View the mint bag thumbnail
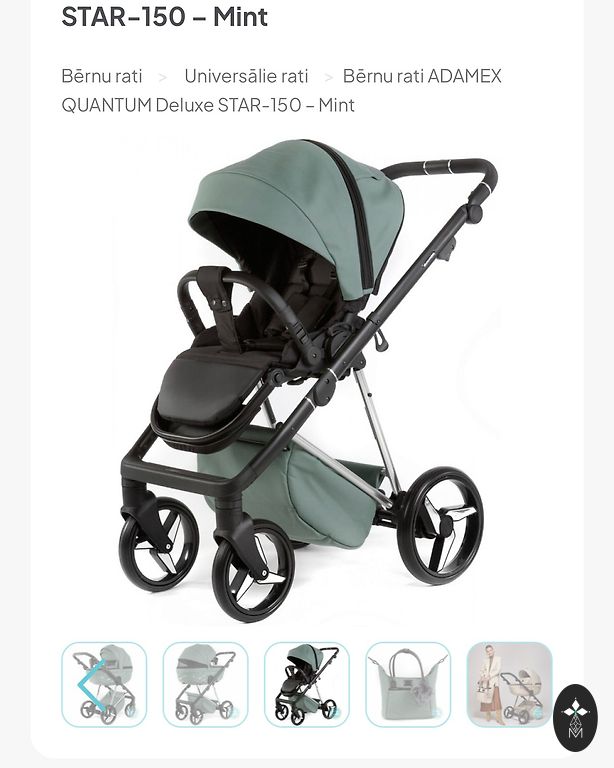The width and height of the screenshot is (614, 768). 408,685
